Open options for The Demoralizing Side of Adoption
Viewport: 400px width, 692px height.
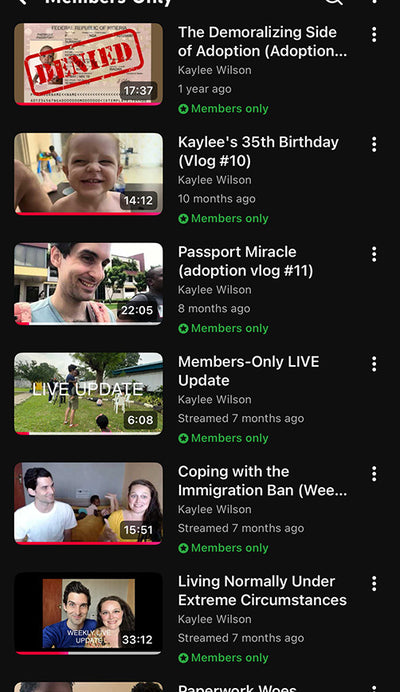point(374,34)
